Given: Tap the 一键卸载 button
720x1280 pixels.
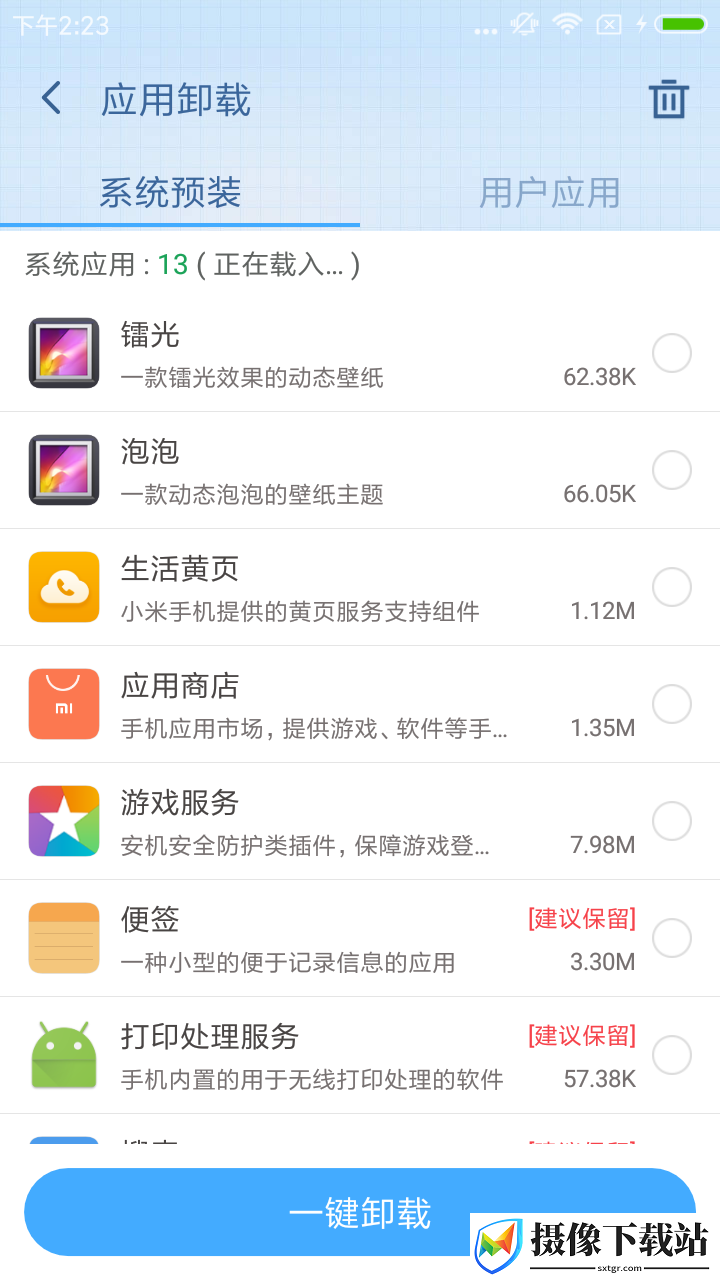Looking at the screenshot, I should 360,1212.
